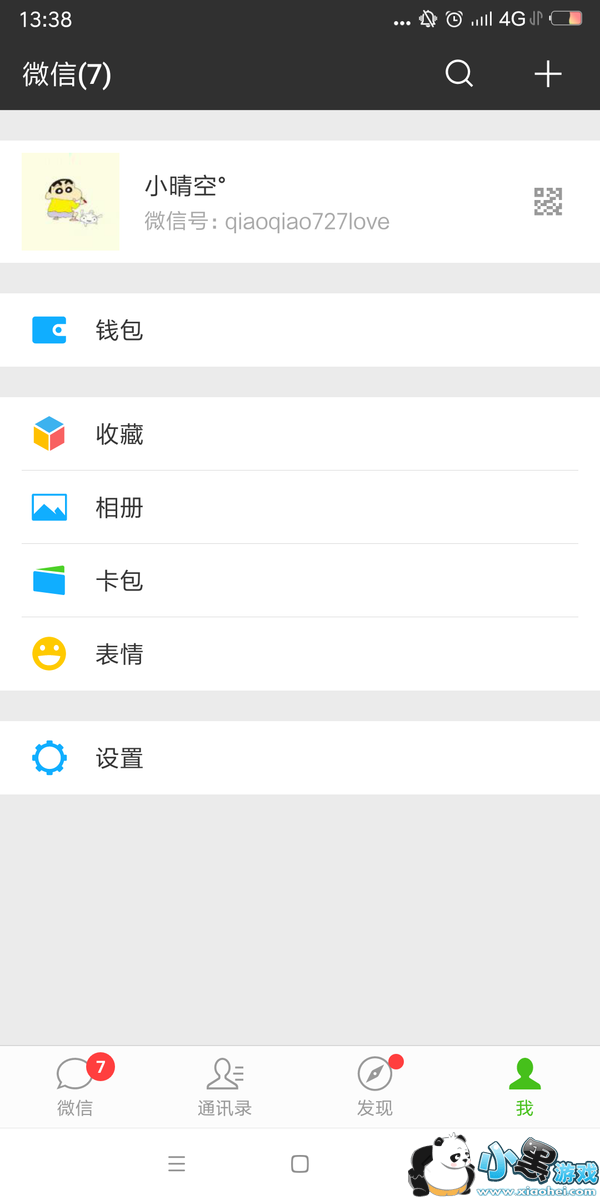The image size is (600, 1200).
Task: Switch to the 通讯录 contacts tab
Action: click(225, 1087)
